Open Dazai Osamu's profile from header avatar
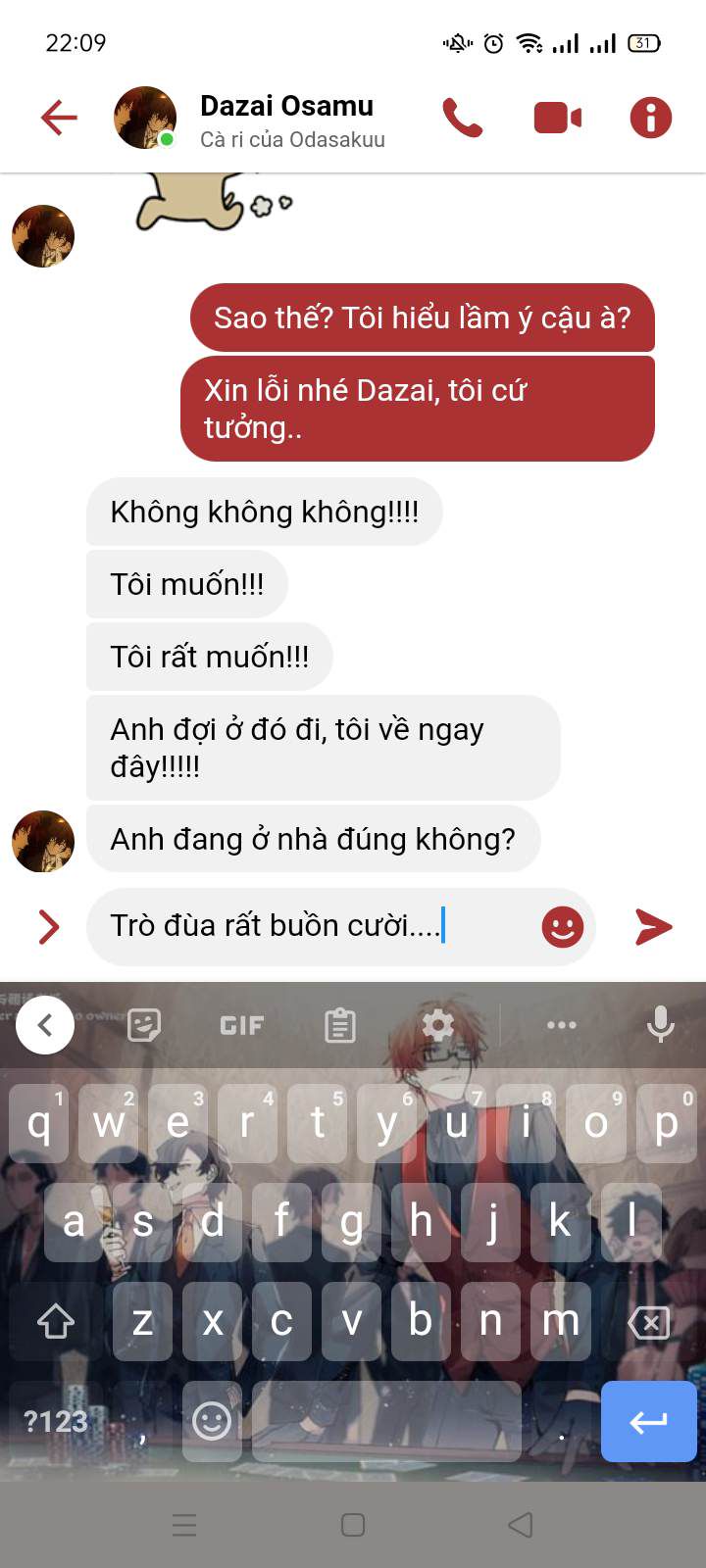The width and height of the screenshot is (706, 1568). tap(145, 118)
